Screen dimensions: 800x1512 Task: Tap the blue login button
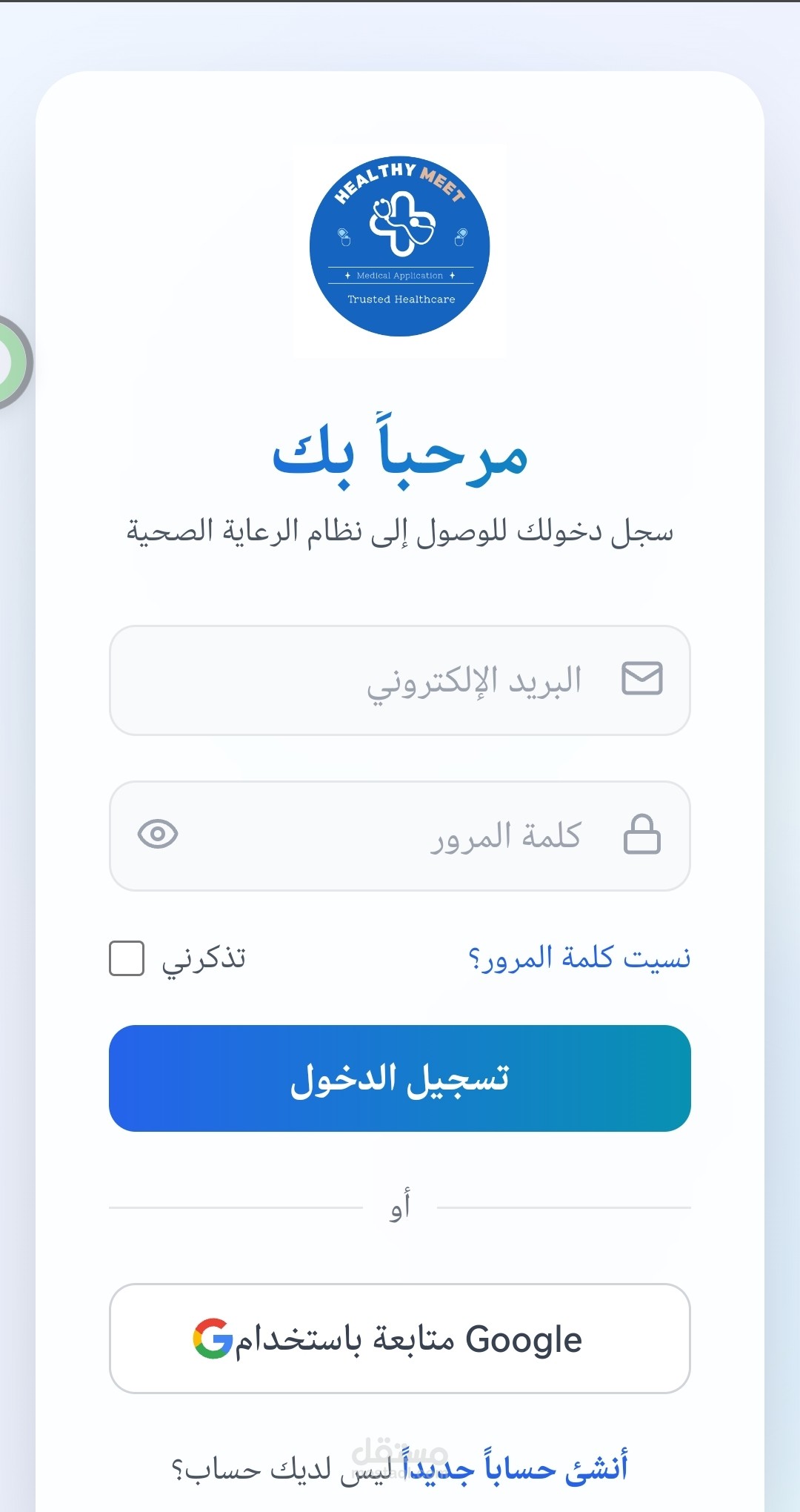[x=400, y=1078]
